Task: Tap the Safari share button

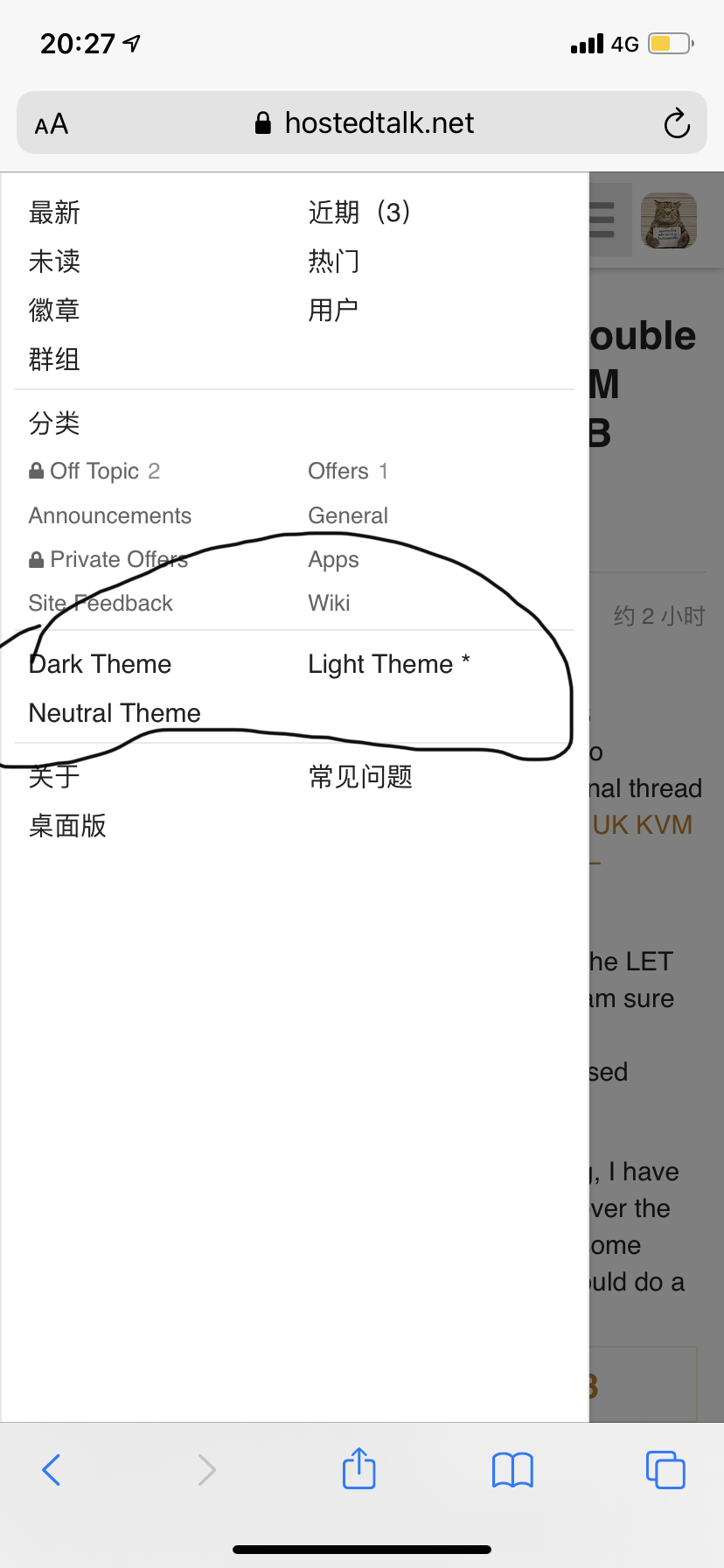Action: tap(359, 1468)
